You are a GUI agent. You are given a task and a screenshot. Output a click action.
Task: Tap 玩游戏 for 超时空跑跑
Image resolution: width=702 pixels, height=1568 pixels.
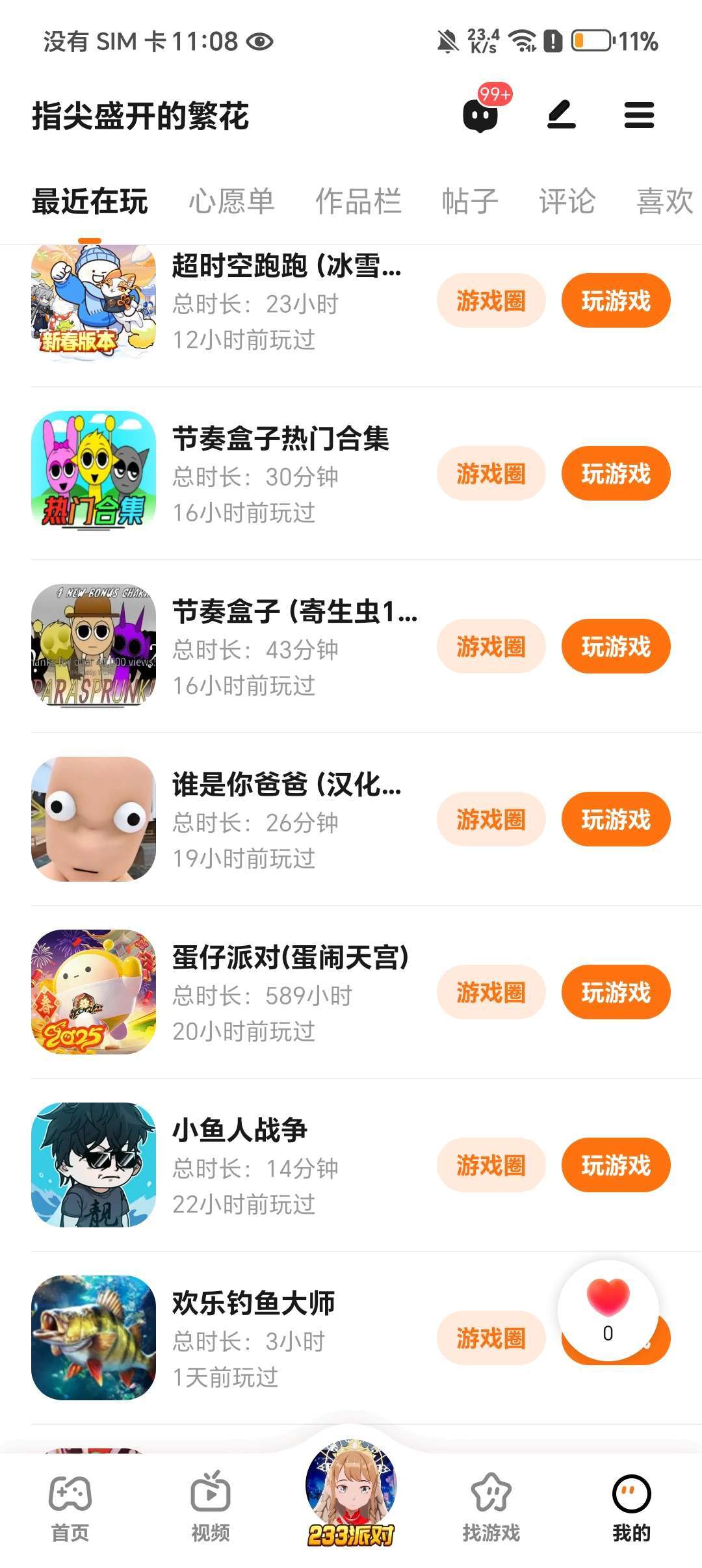pyautogui.click(x=616, y=300)
